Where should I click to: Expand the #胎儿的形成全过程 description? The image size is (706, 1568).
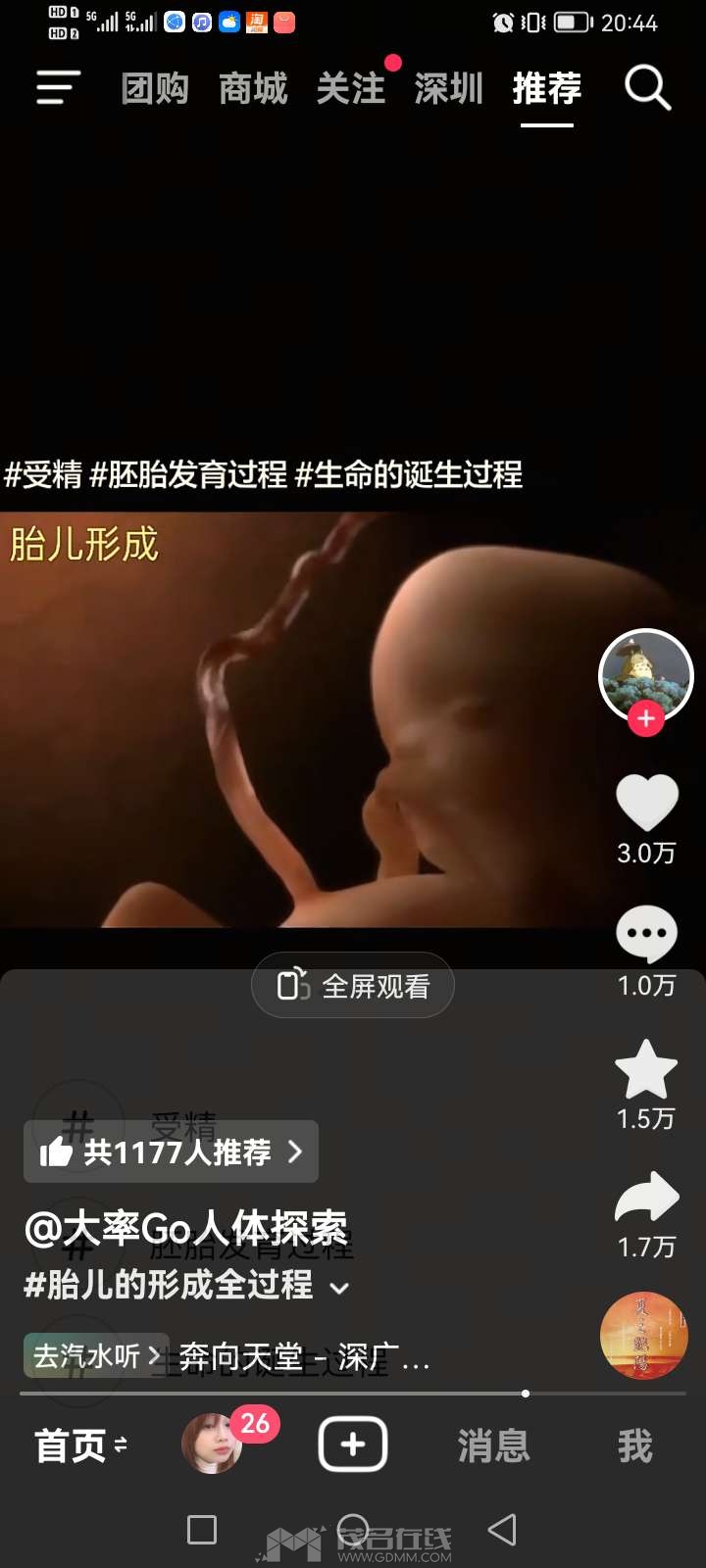339,1288
